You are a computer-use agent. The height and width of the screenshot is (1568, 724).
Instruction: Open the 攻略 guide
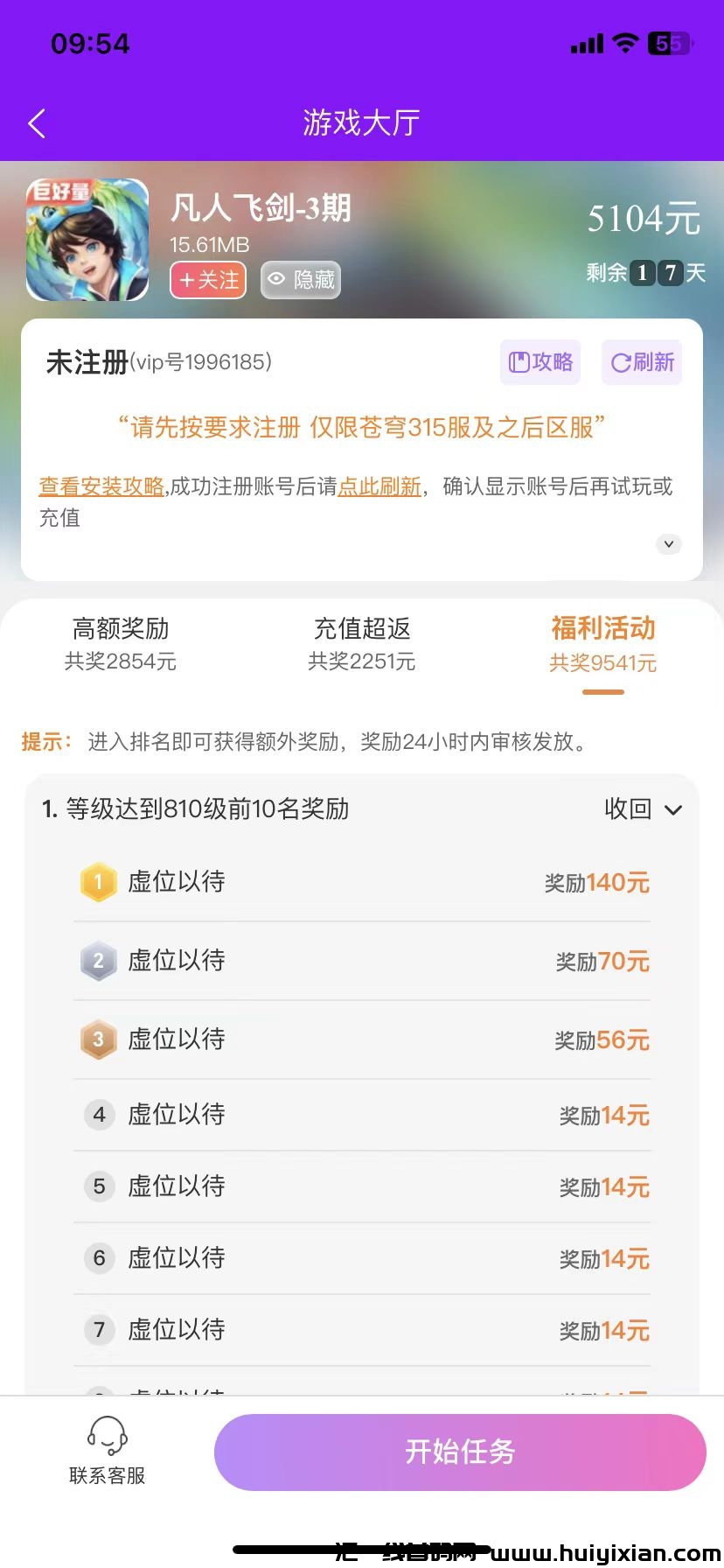click(540, 362)
